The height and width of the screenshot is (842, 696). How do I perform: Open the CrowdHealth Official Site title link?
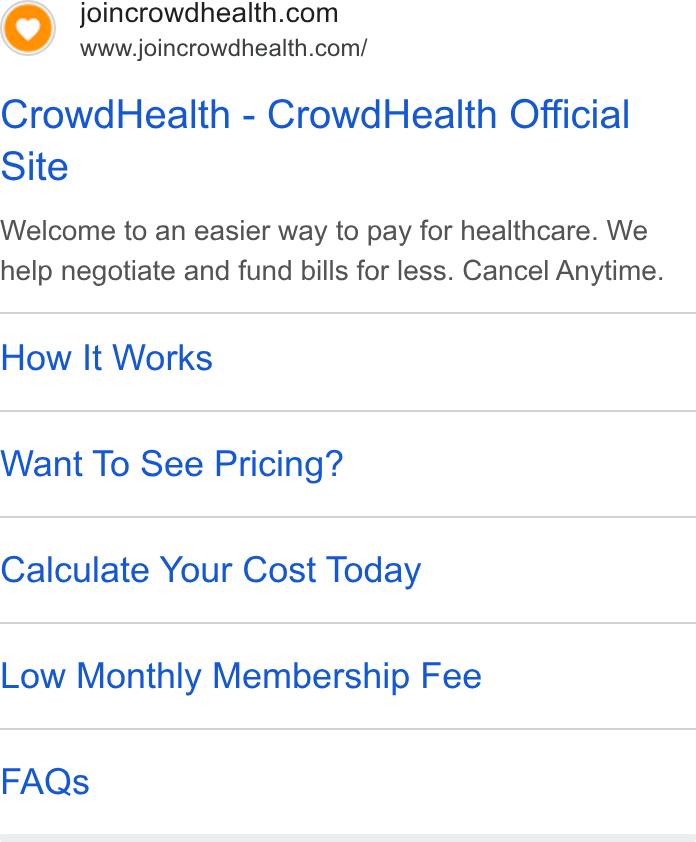coord(315,140)
